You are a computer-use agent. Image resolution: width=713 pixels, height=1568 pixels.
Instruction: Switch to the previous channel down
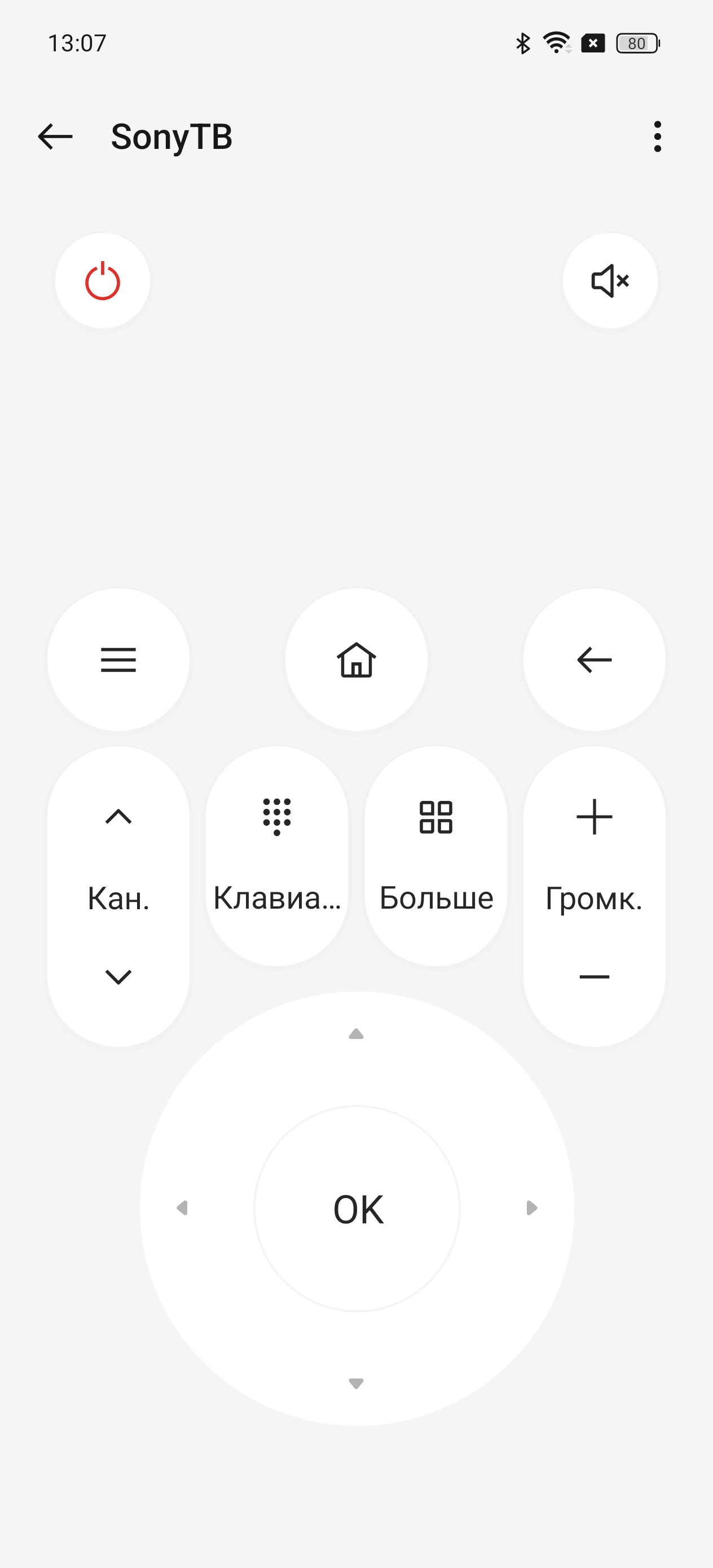tap(118, 976)
